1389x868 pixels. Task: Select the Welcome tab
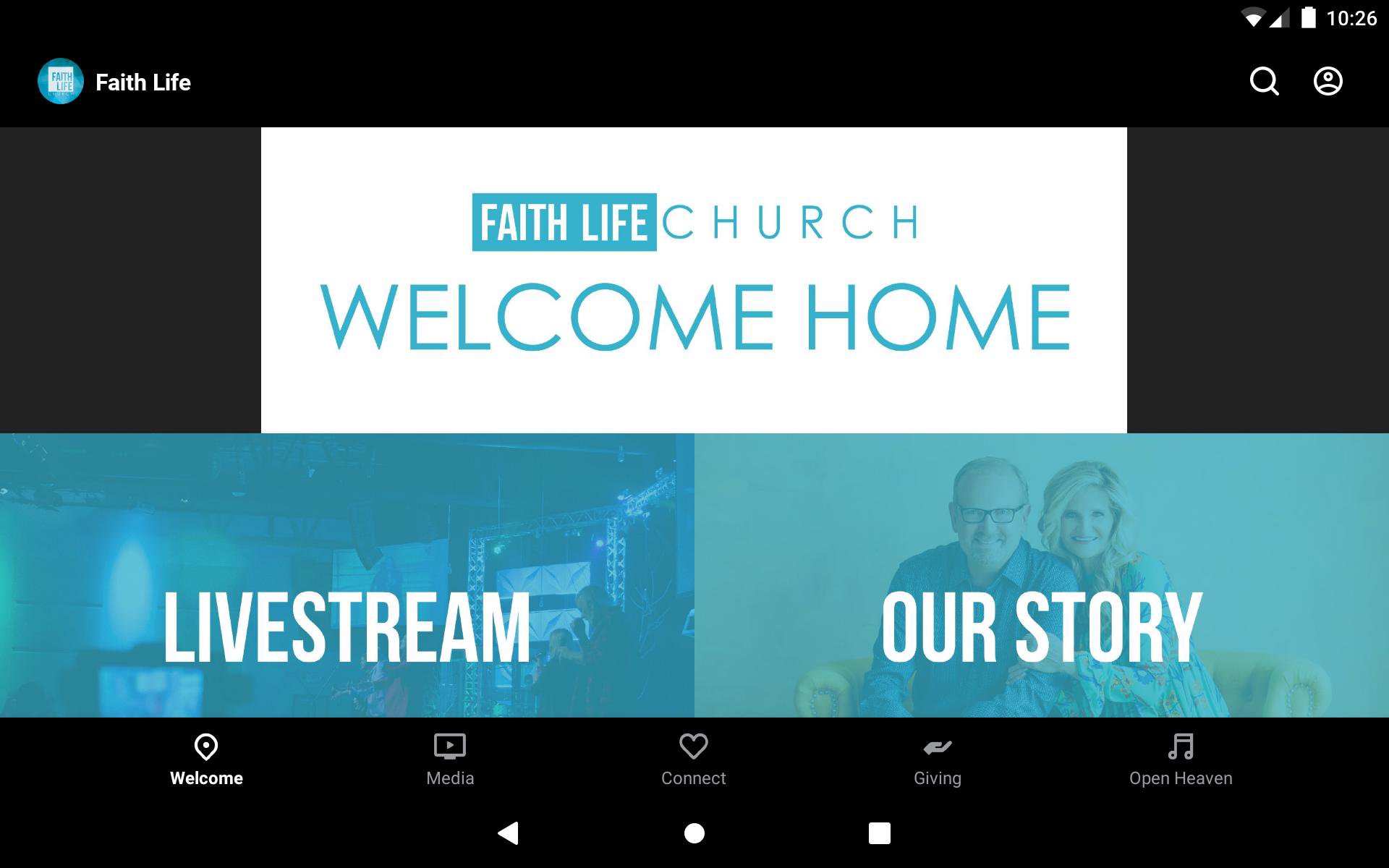click(206, 759)
